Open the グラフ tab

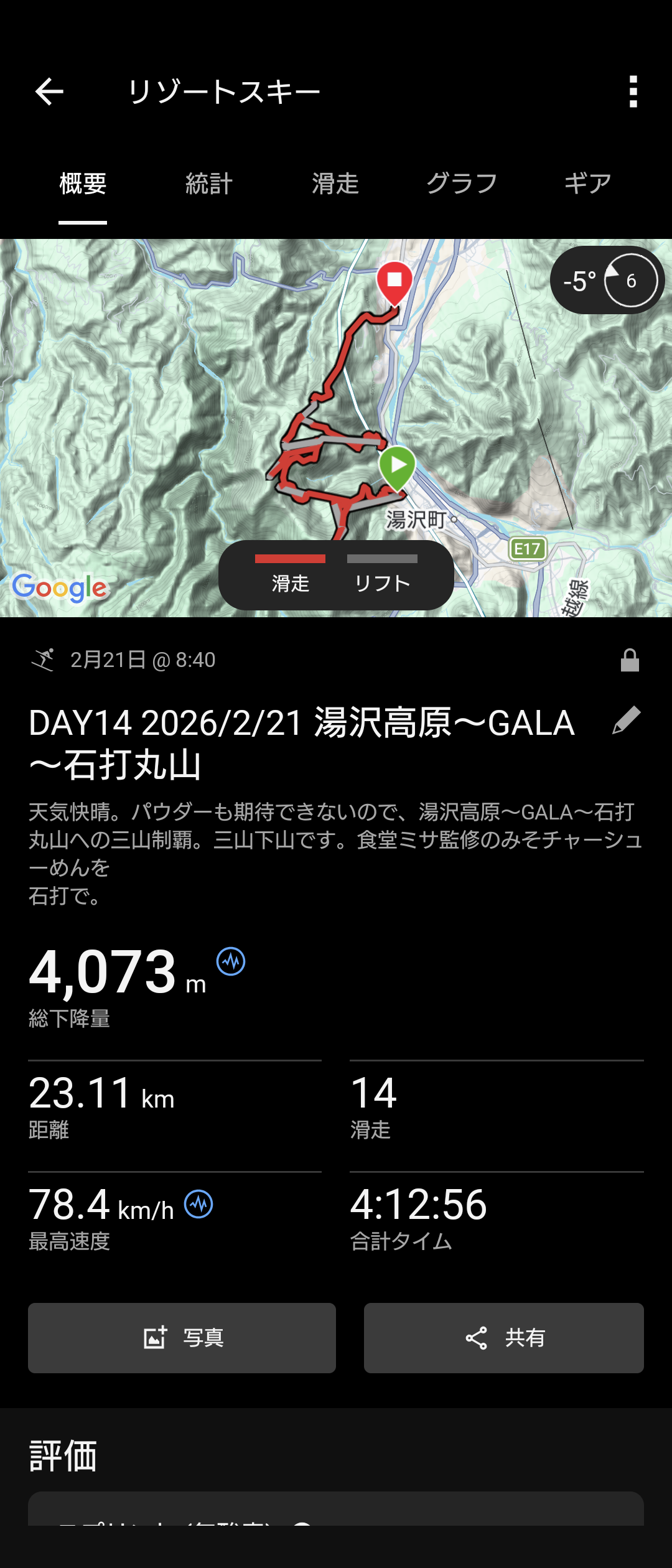click(x=462, y=184)
